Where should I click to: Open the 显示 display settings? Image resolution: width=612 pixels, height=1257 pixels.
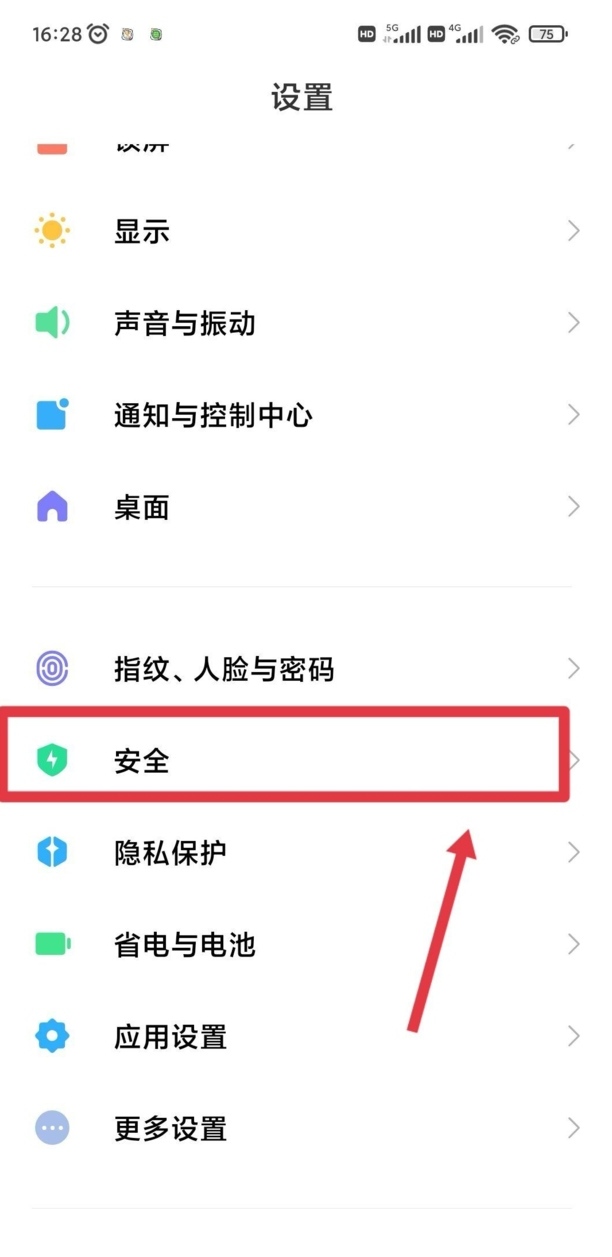coord(306,232)
